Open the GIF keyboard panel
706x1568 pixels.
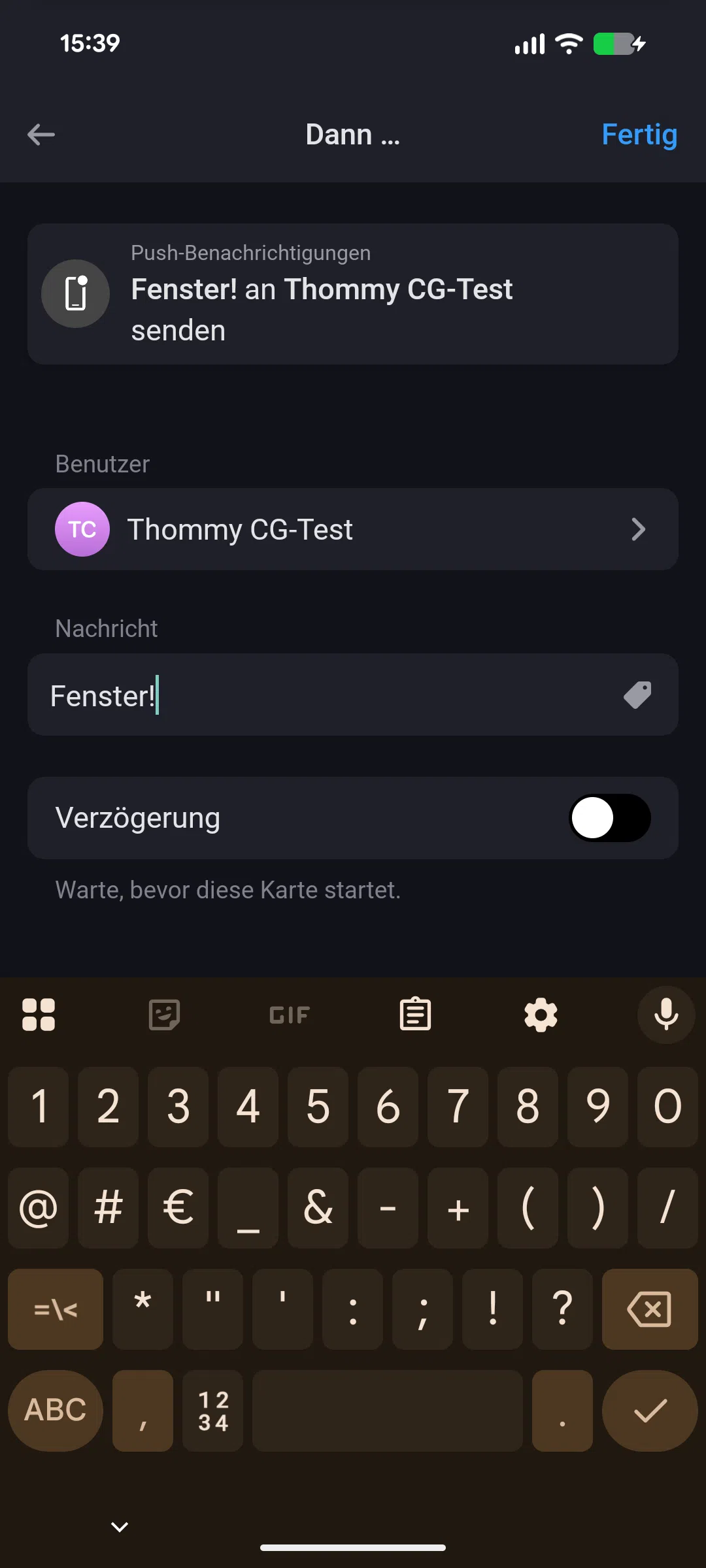tap(290, 1015)
